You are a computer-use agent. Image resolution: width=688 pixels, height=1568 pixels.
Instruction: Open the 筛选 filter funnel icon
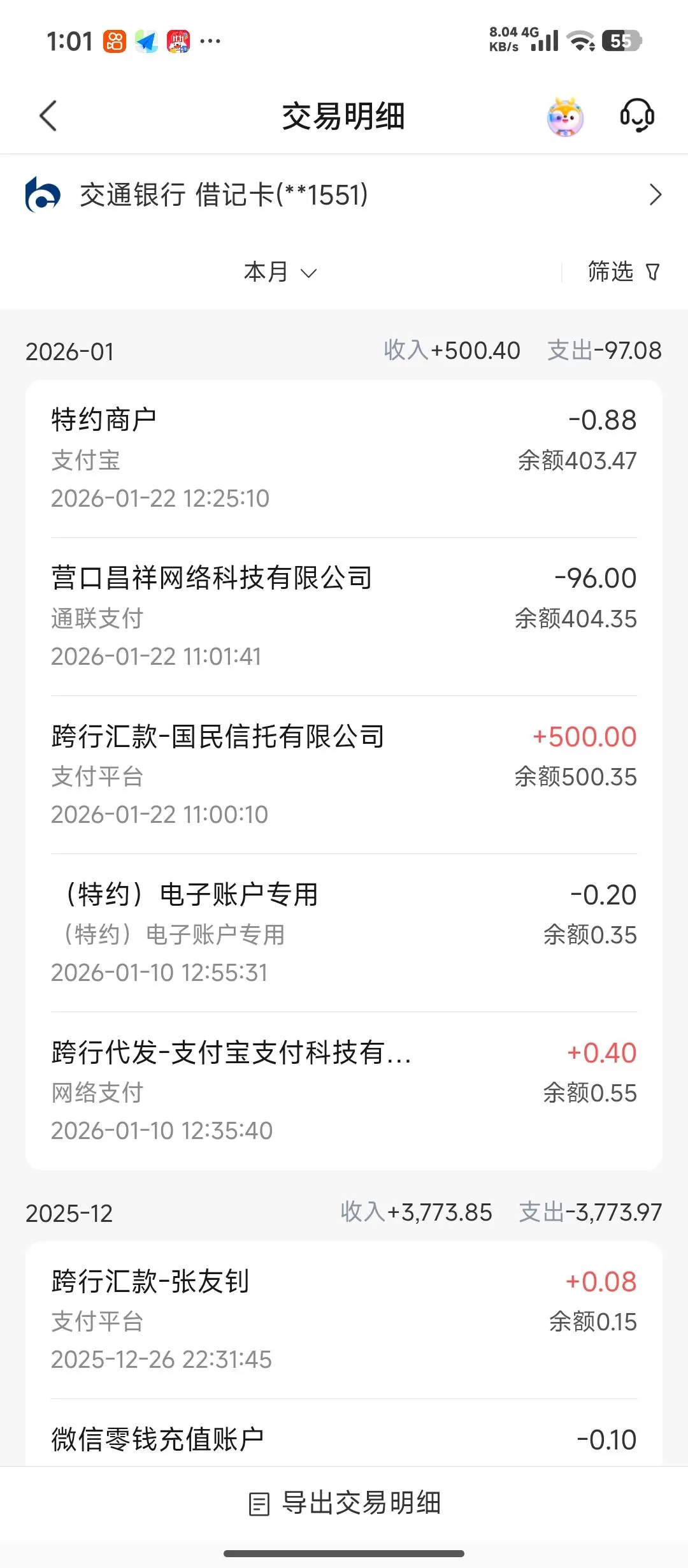[654, 272]
